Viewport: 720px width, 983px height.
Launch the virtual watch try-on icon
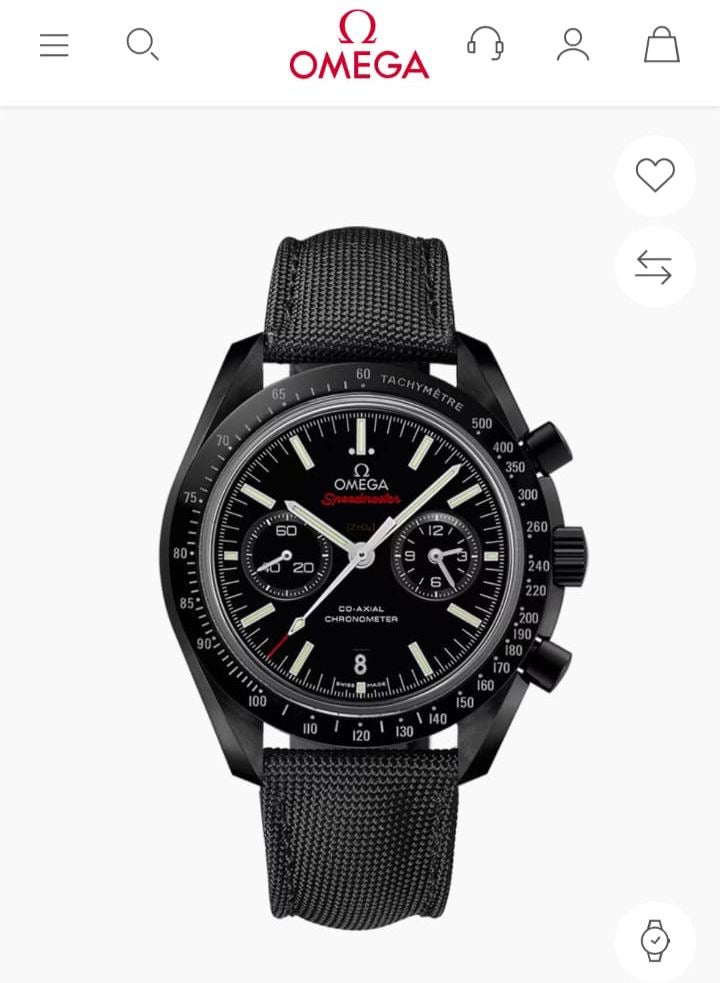tap(655, 938)
